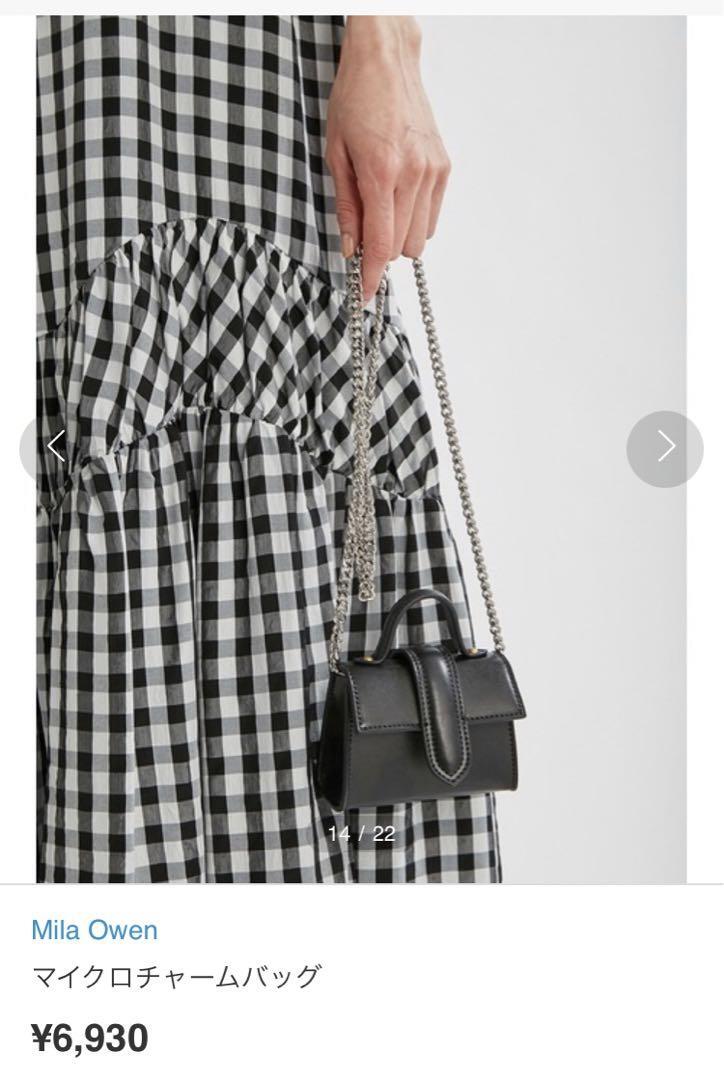
Task: Go to the previous product photo
Action: pos(55,447)
